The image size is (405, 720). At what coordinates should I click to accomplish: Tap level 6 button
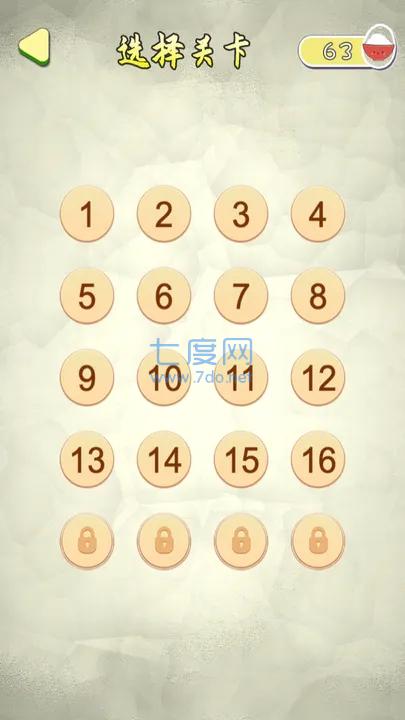coord(164,296)
